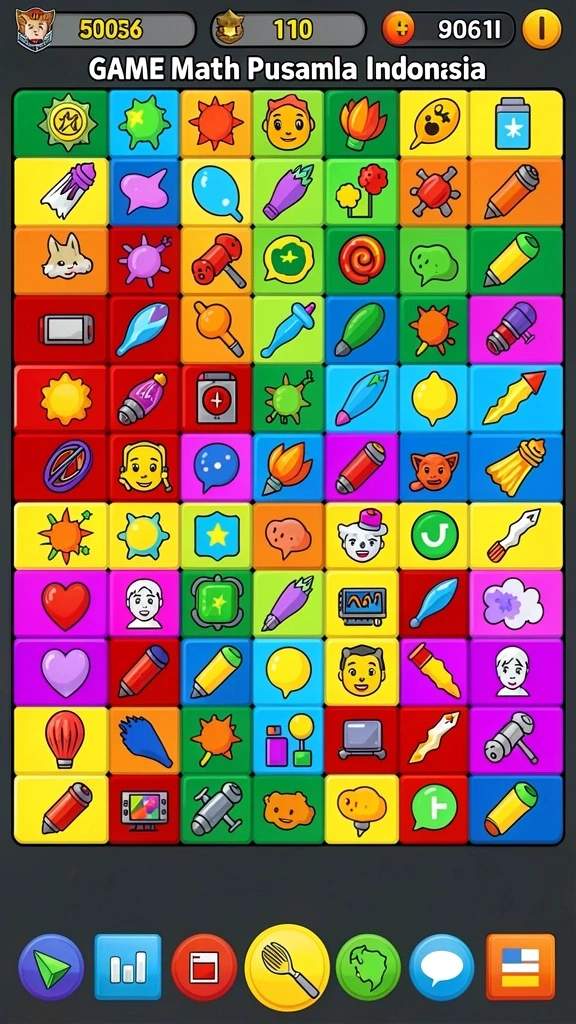
Task: Tap the orange list button
Action: [x=520, y=967]
